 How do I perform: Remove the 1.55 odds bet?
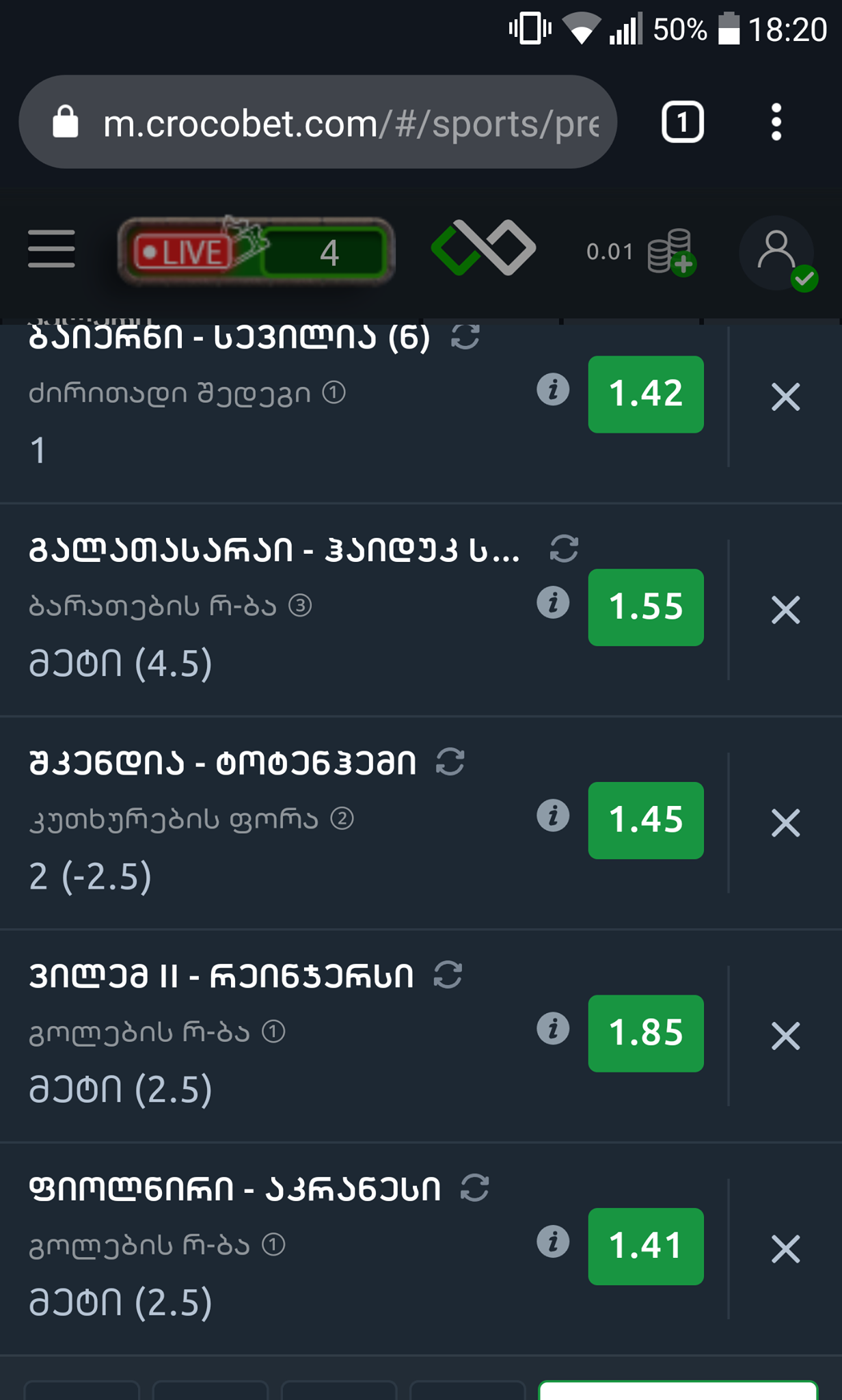tap(785, 610)
